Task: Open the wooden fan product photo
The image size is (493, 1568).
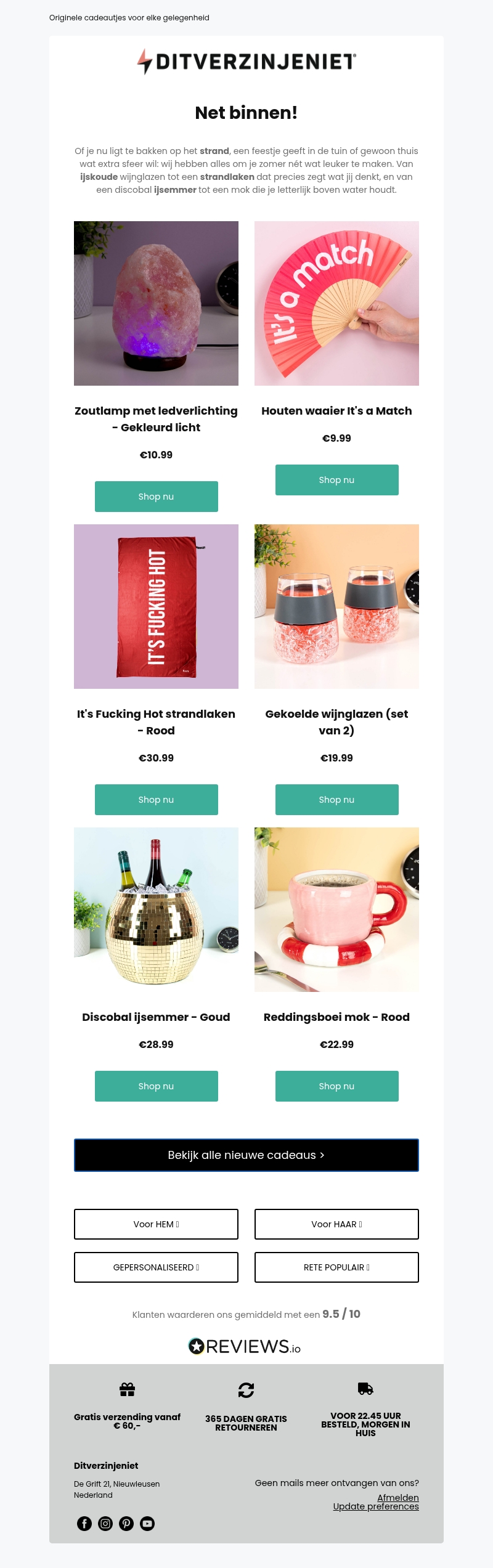Action: [x=336, y=303]
